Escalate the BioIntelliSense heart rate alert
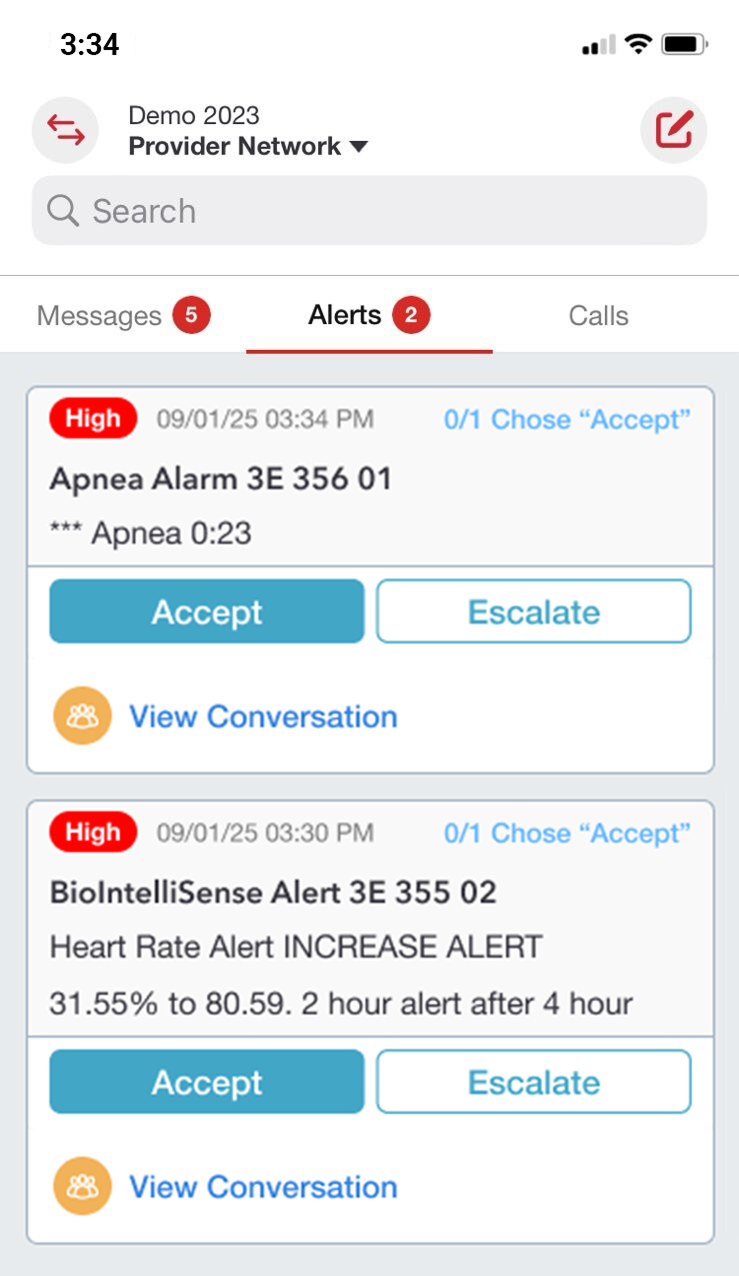Image resolution: width=739 pixels, height=1276 pixels. 533,1081
